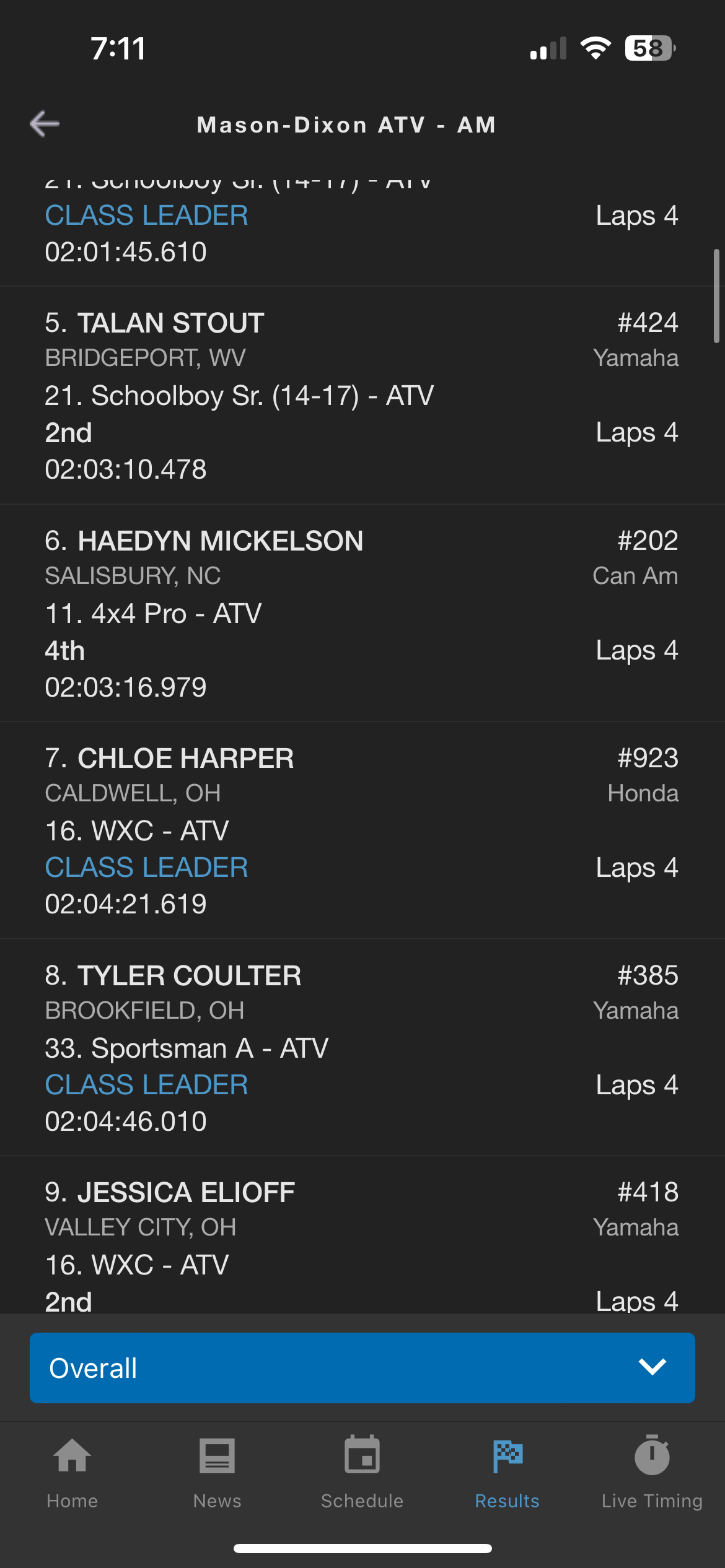Switch to the Live Timing tab
This screenshot has height=1568, width=725.
pos(652,1473)
